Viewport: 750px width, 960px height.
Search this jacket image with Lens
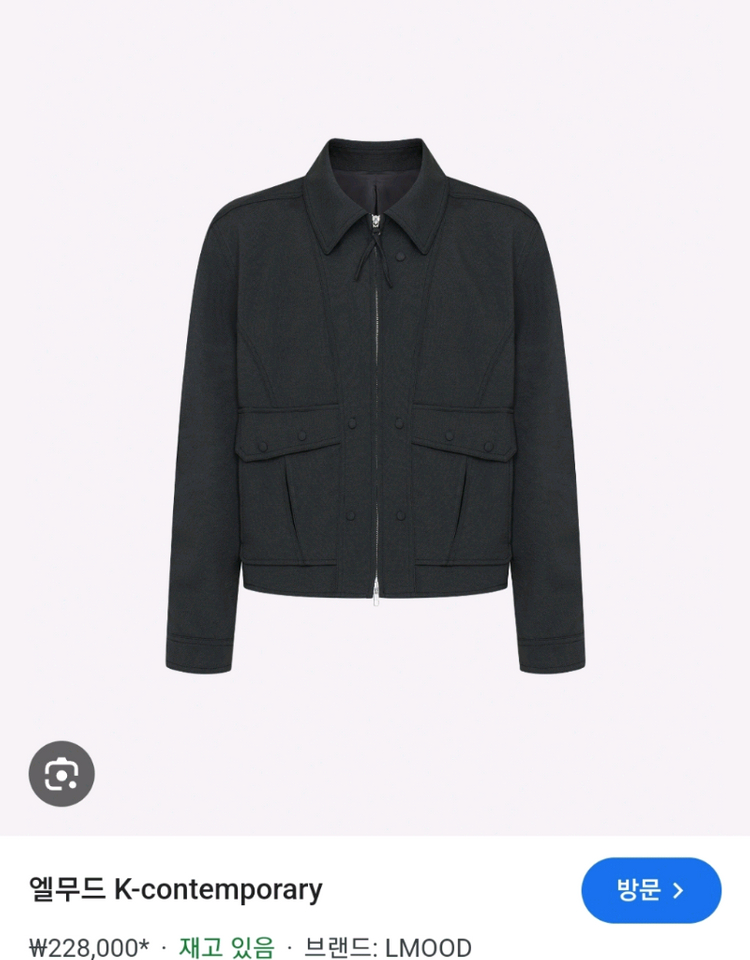pos(61,774)
